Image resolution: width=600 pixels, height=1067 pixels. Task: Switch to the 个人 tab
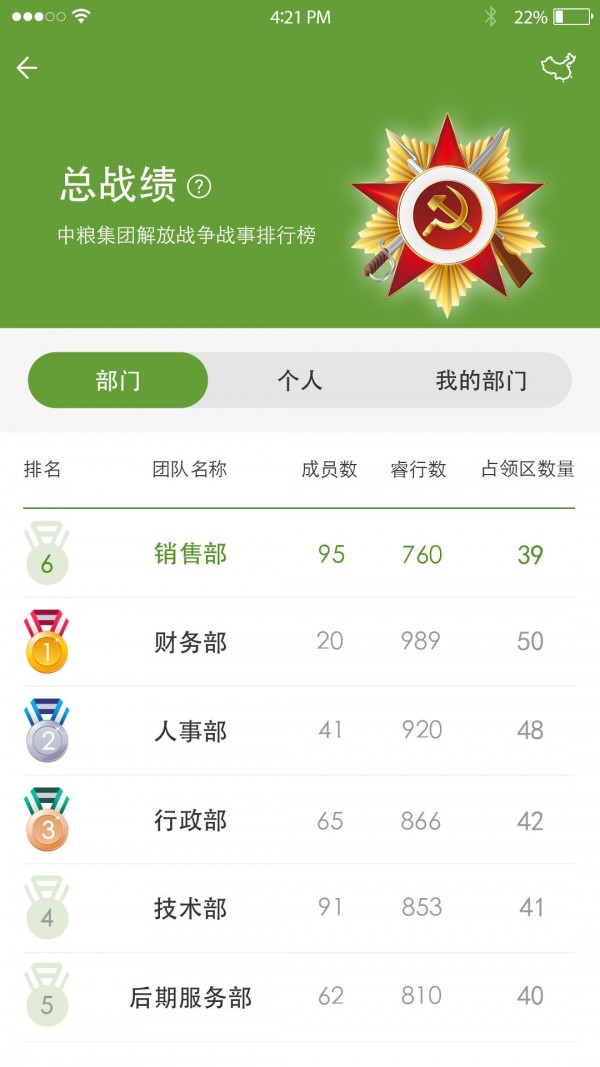tap(299, 380)
